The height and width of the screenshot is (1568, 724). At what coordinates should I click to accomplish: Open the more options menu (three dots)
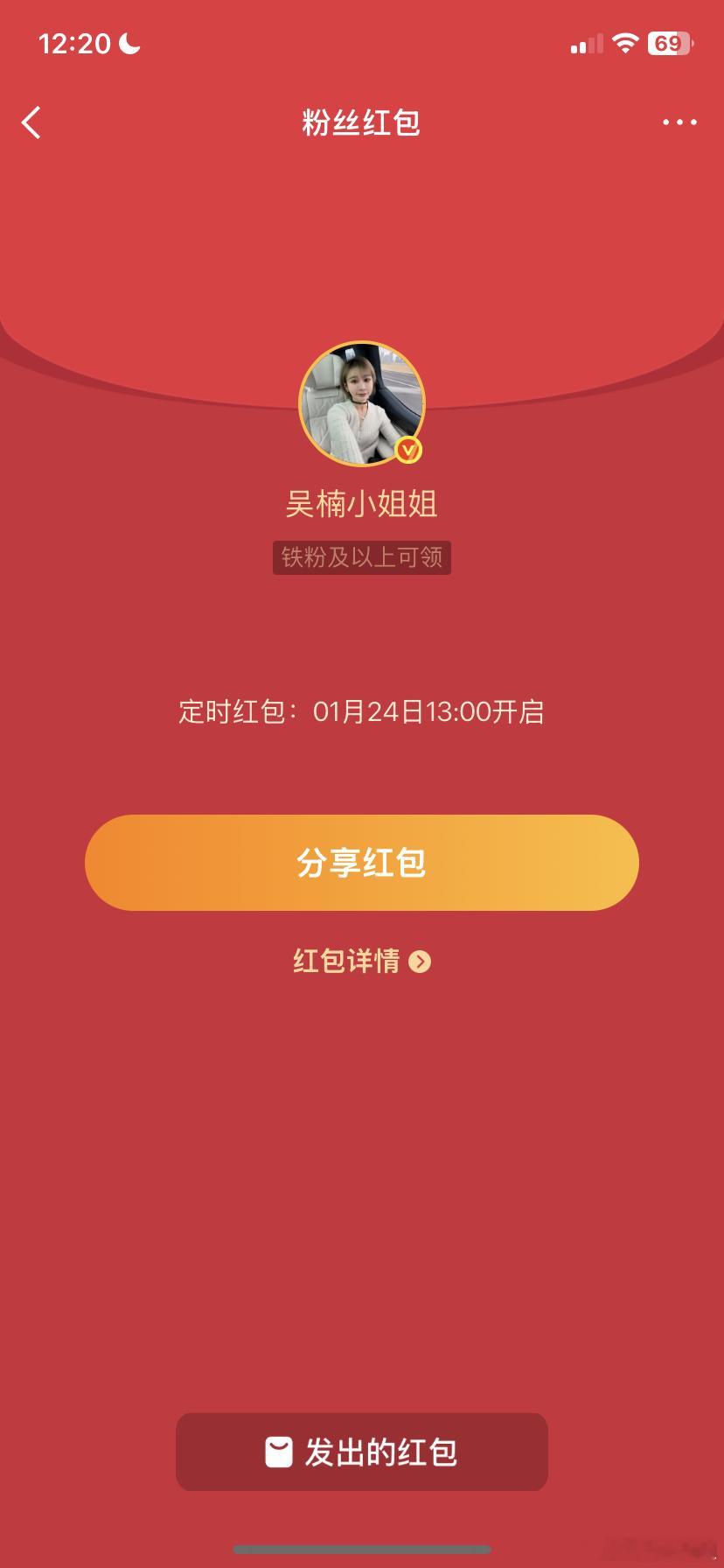(x=678, y=122)
